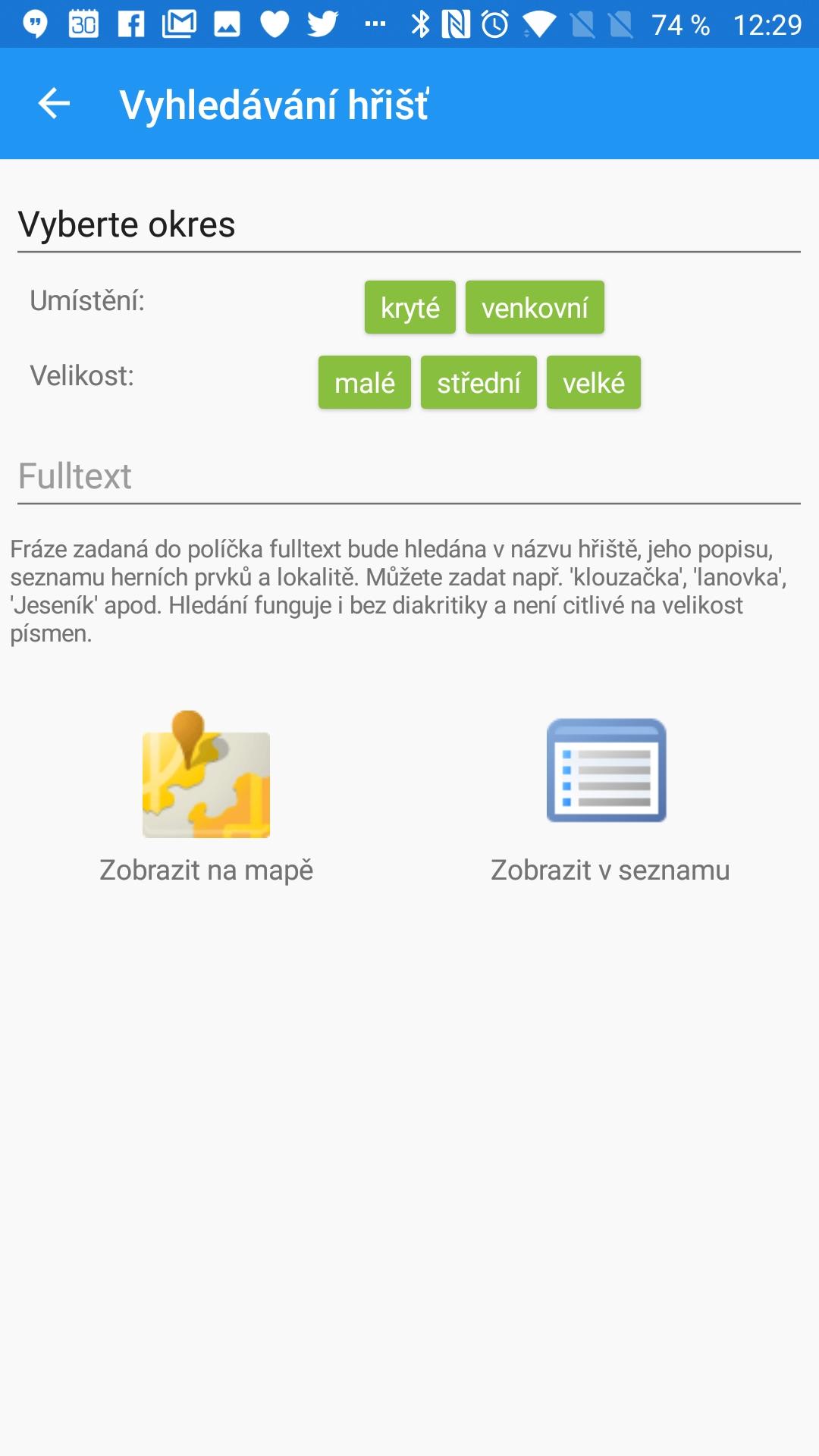The image size is (819, 1456).
Task: Toggle the střední size filter
Action: [x=479, y=382]
